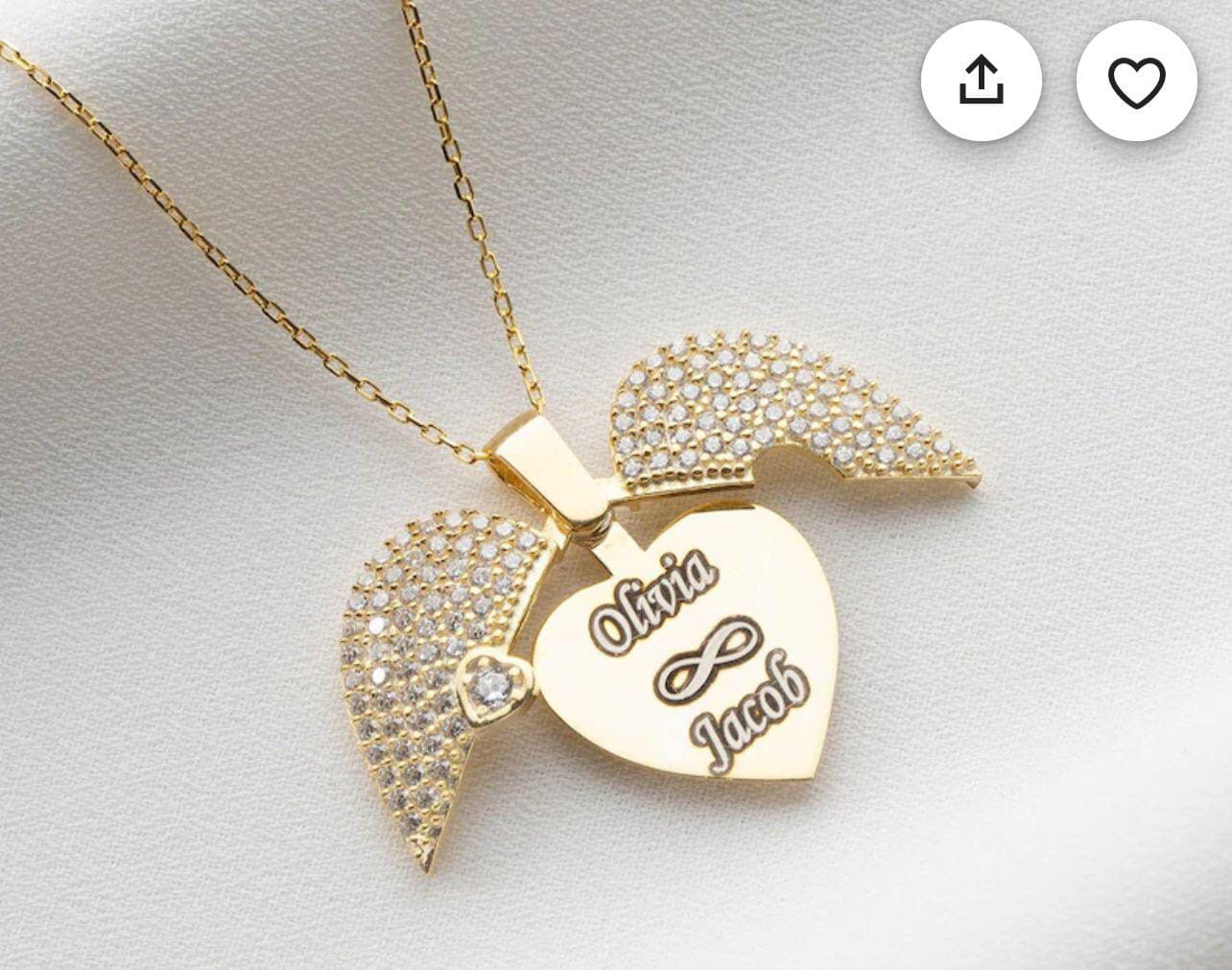Image resolution: width=1232 pixels, height=970 pixels.
Task: Add necklace to favorites with heart
Action: [1137, 81]
